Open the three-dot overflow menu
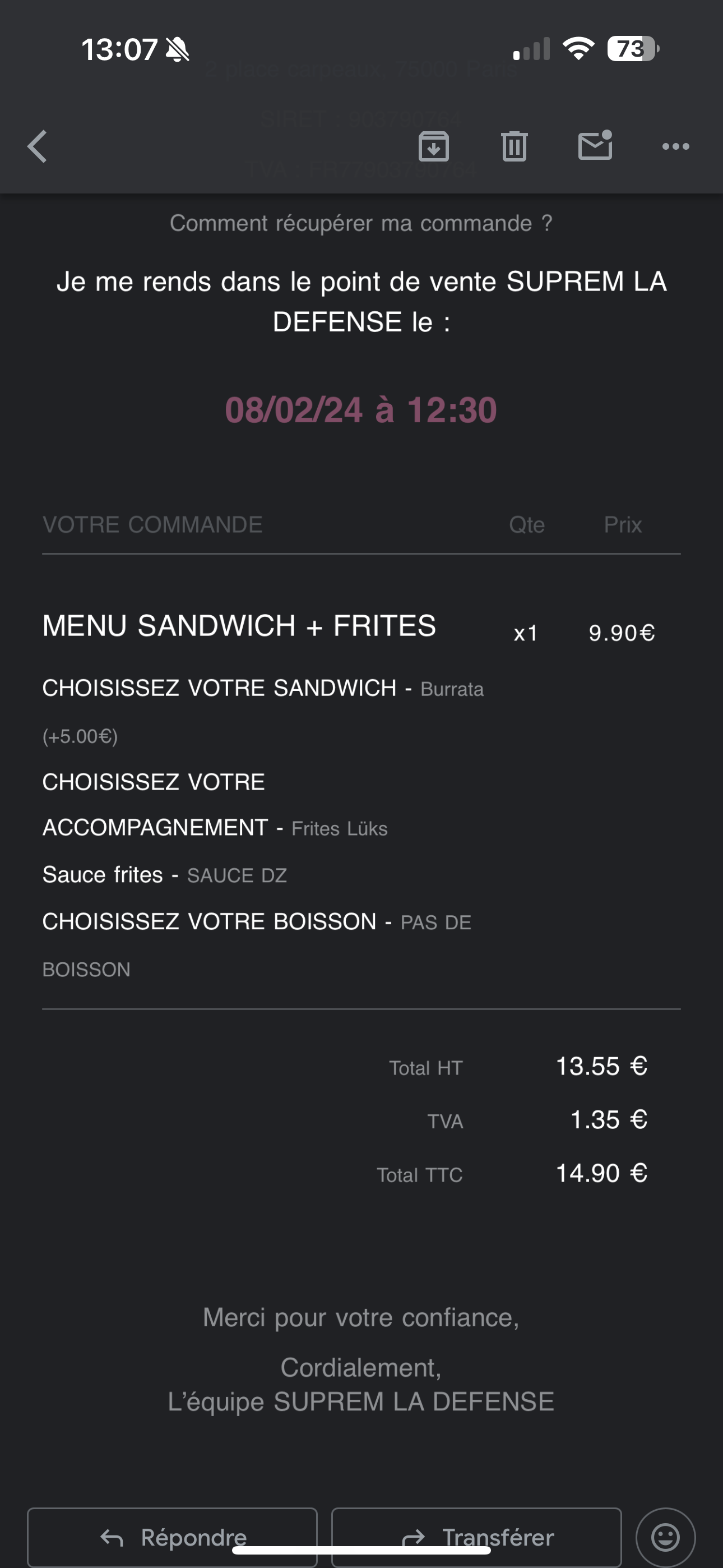Image resolution: width=723 pixels, height=1568 pixels. coord(675,147)
